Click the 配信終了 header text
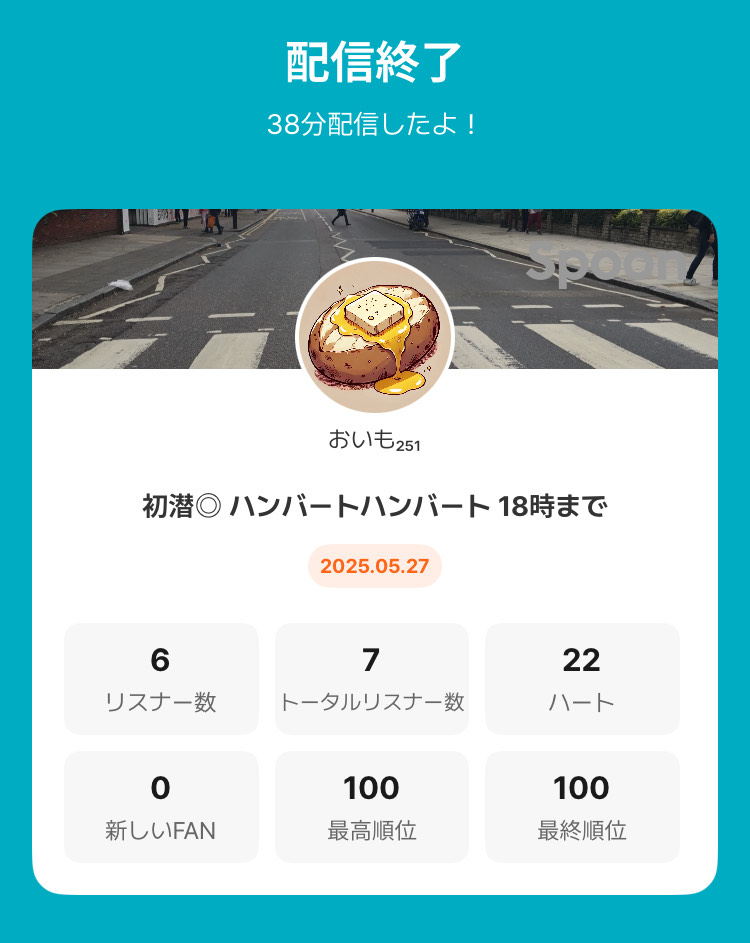Viewport: 750px width, 943px height. (x=374, y=57)
